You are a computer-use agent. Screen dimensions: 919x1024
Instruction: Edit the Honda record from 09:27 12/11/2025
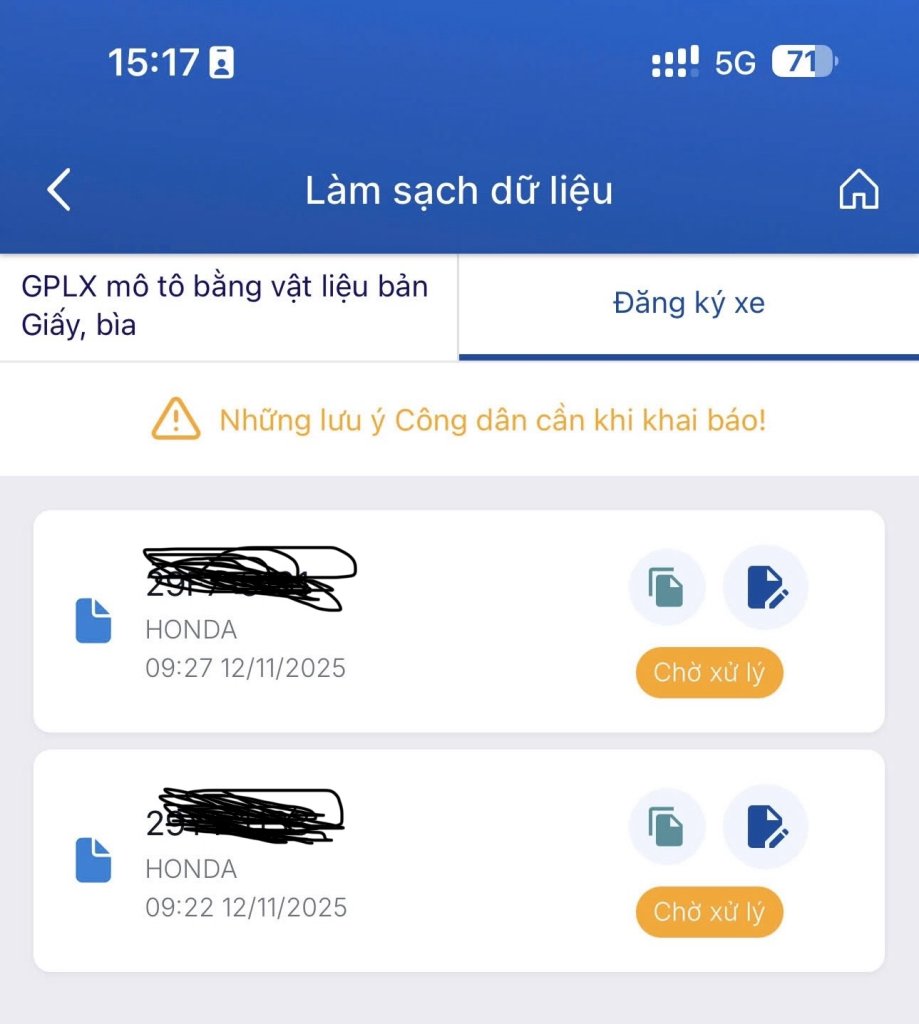[x=765, y=588]
